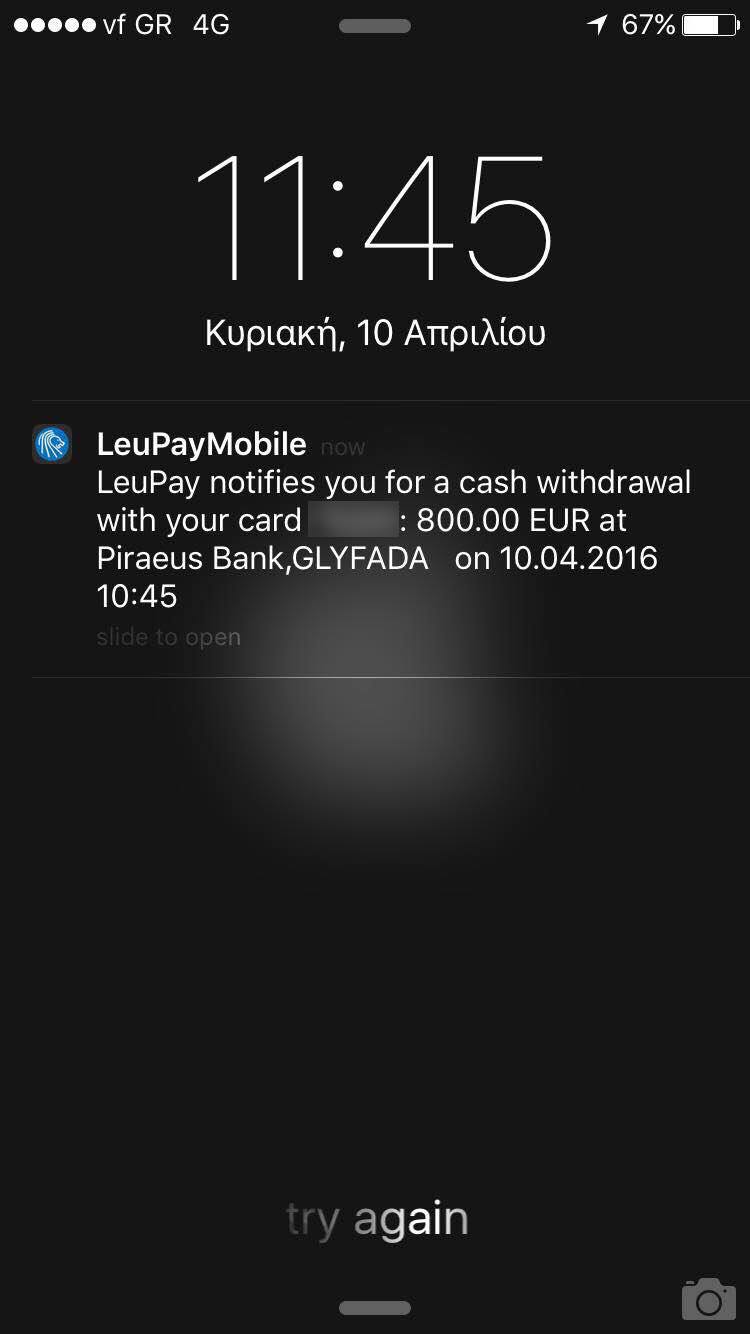Viewport: 750px width, 1334px height.
Task: Open the LeuPayMobile cash withdrawal notification
Action: pyautogui.click(x=375, y=539)
